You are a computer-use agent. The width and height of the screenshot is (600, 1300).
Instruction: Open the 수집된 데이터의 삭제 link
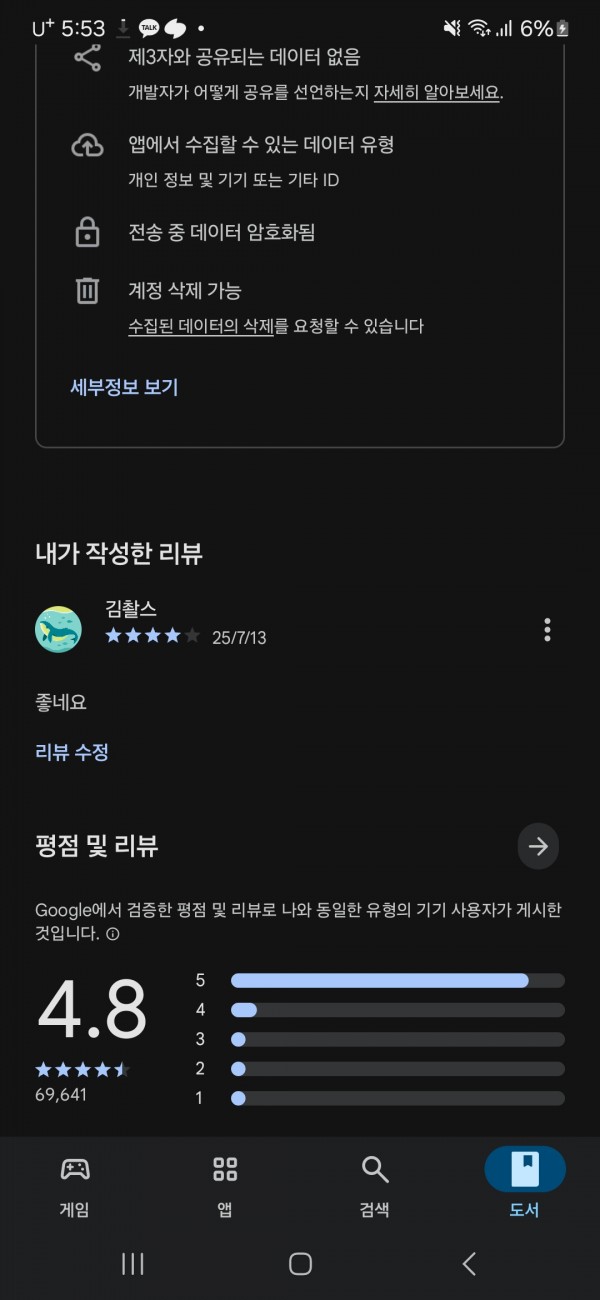(x=201, y=326)
